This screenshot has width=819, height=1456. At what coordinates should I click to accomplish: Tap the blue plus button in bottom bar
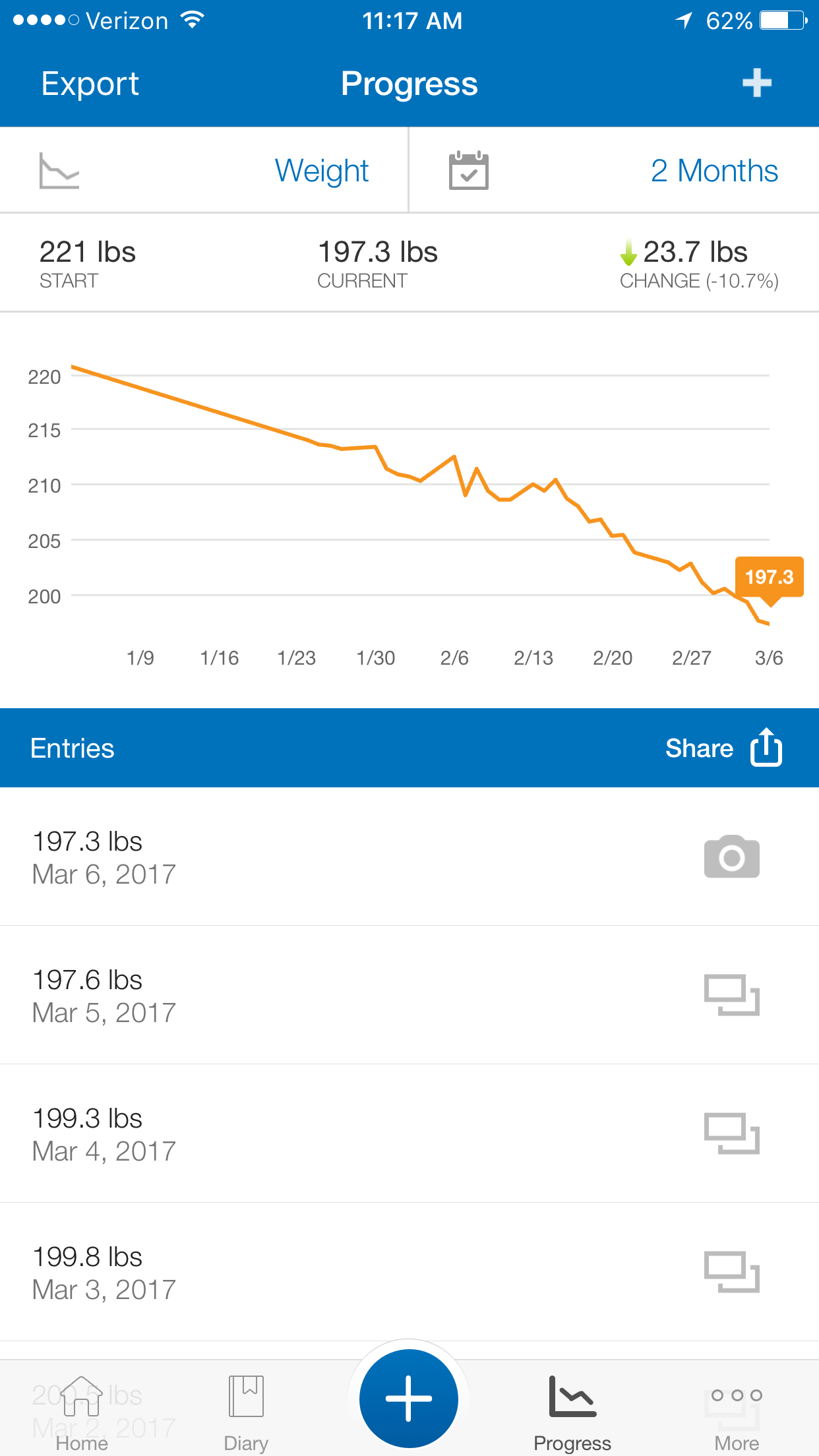(409, 1398)
